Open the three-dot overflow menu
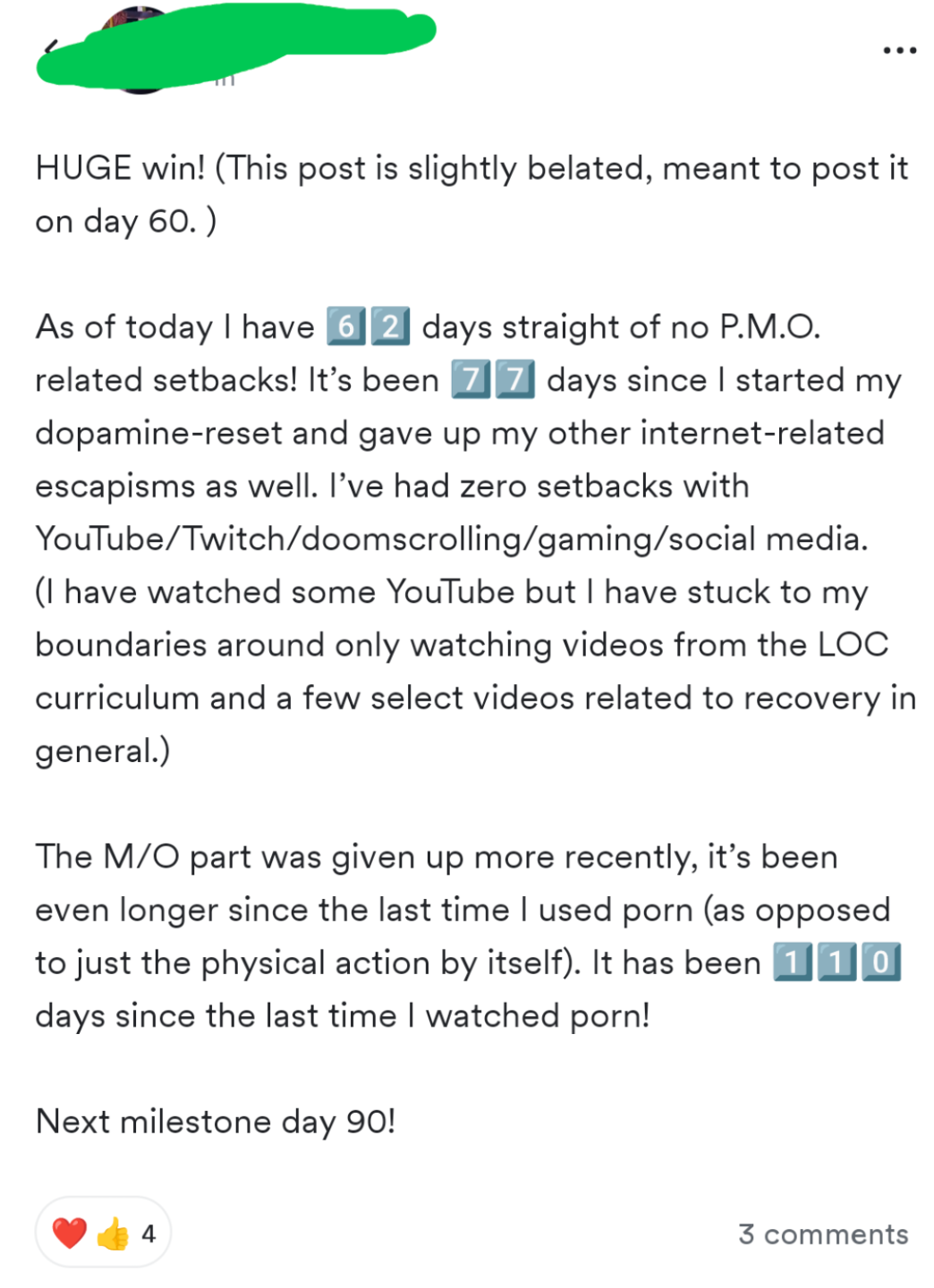The height and width of the screenshot is (1288, 934). pyautogui.click(x=899, y=51)
